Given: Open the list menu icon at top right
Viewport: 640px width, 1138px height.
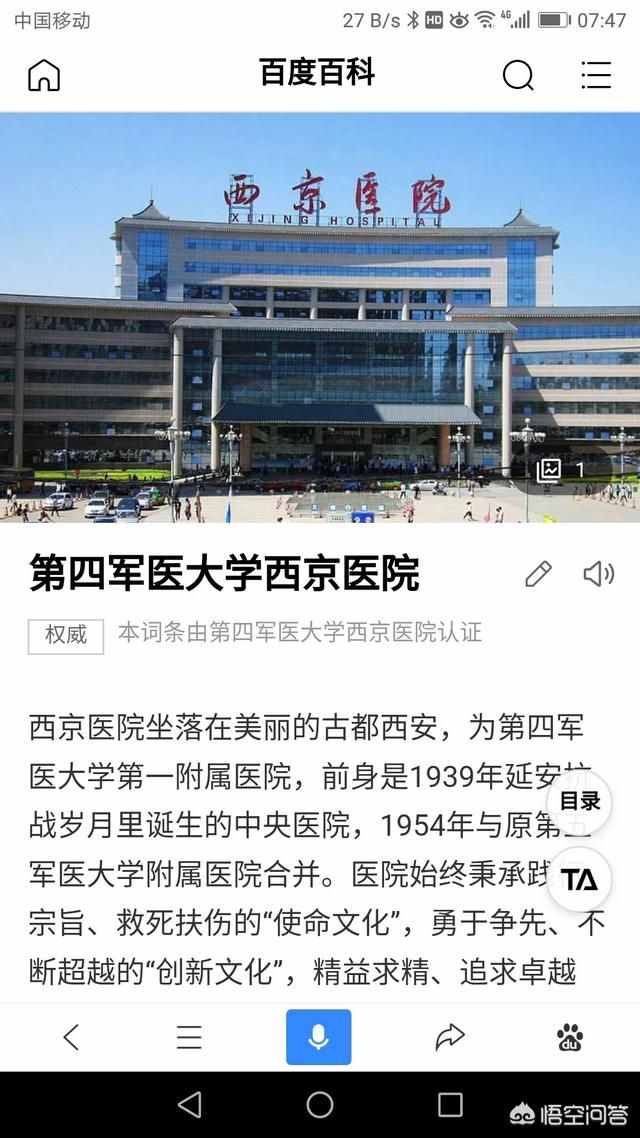Looking at the screenshot, I should coord(596,75).
